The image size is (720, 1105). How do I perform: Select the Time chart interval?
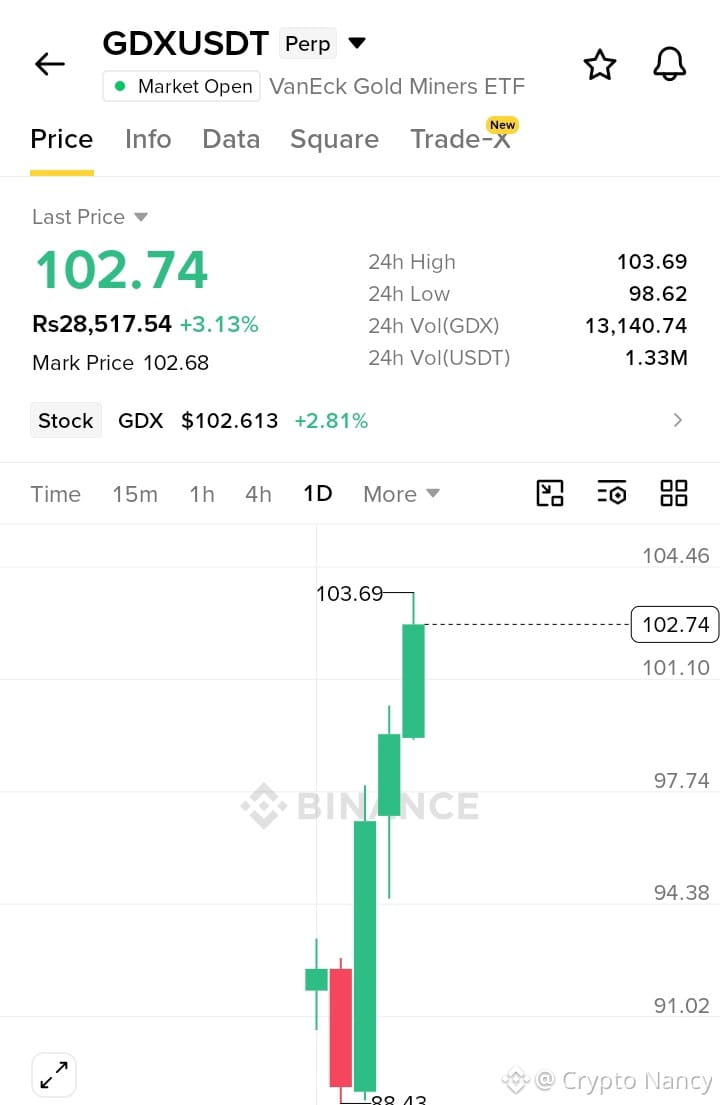click(56, 494)
